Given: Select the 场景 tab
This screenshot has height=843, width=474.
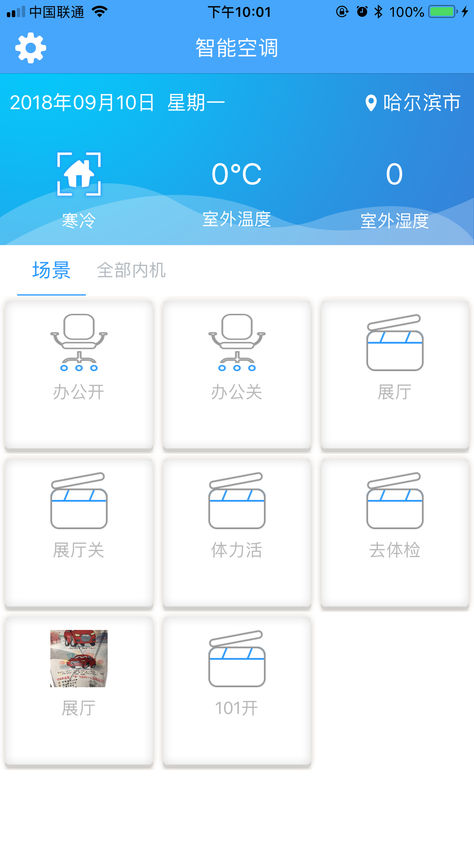Looking at the screenshot, I should coord(52,270).
